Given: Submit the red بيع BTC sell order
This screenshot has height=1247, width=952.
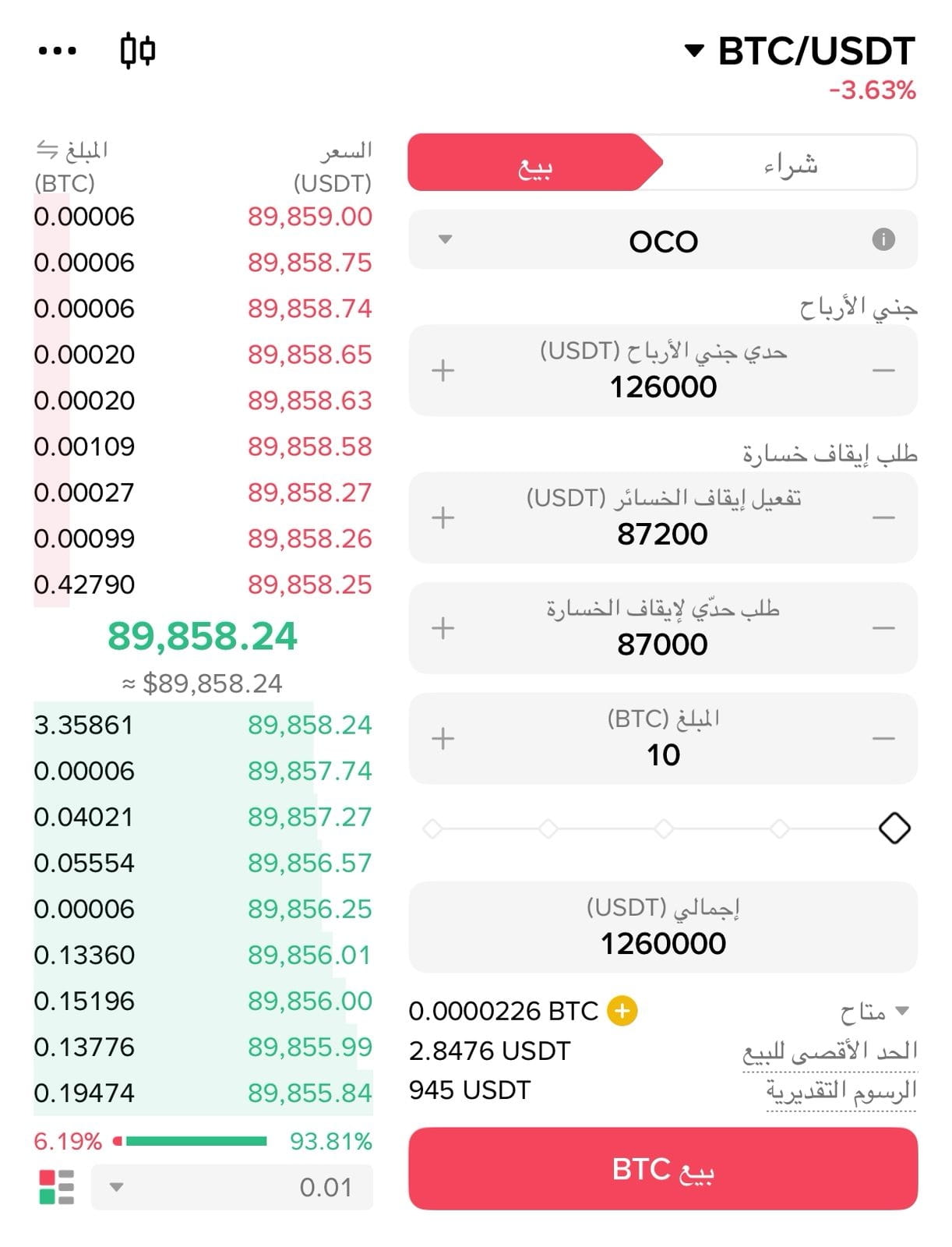Looking at the screenshot, I should [662, 1168].
